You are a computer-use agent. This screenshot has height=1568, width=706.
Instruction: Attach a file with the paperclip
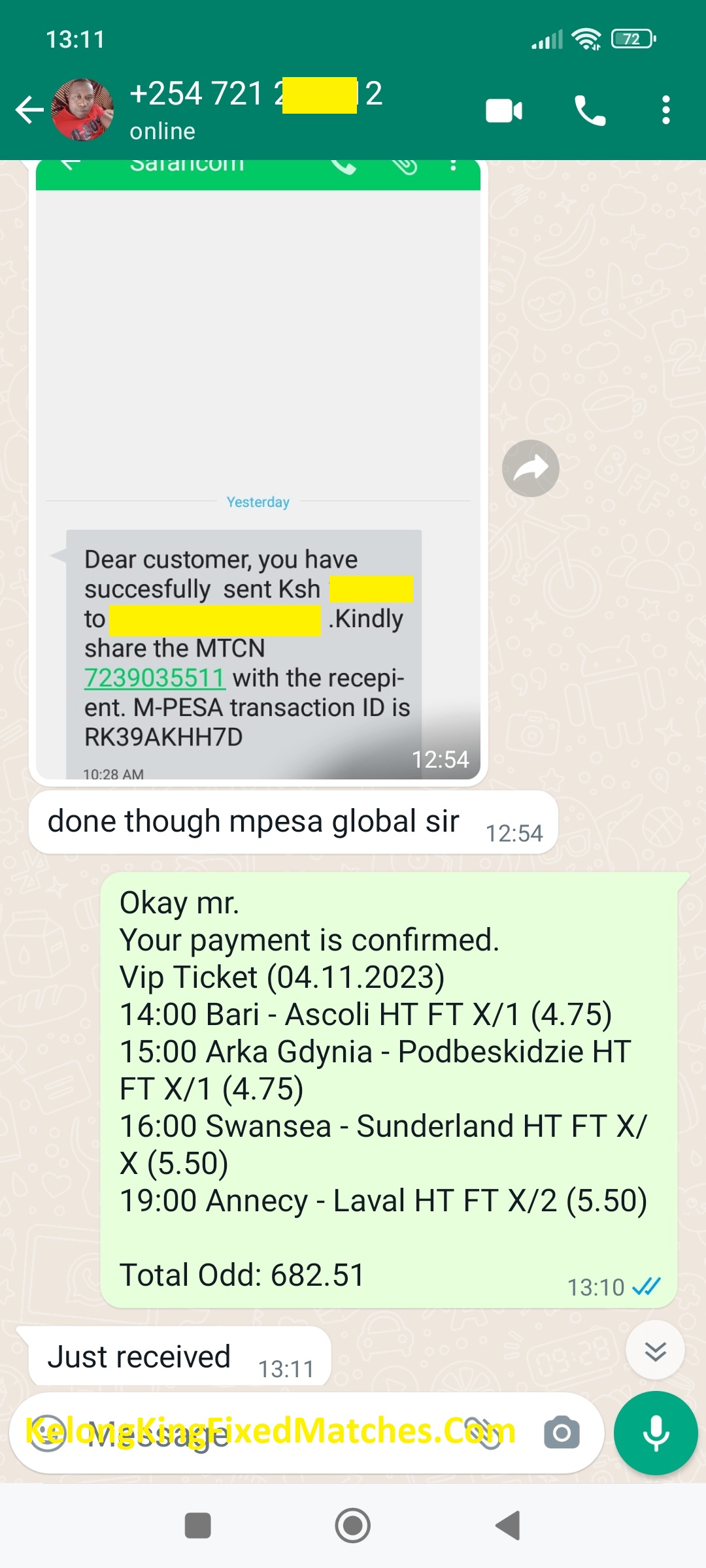[x=487, y=1433]
